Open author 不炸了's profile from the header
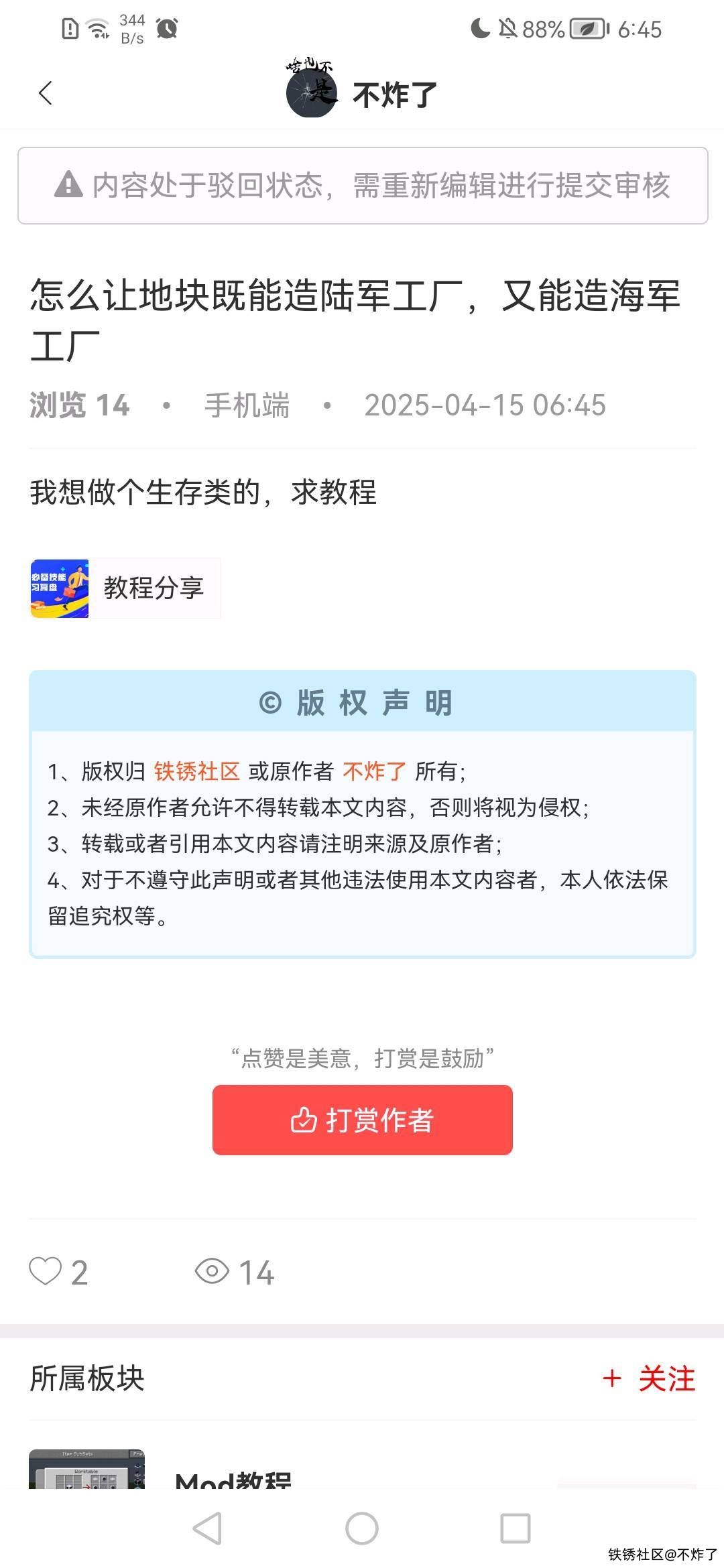 tap(362, 93)
